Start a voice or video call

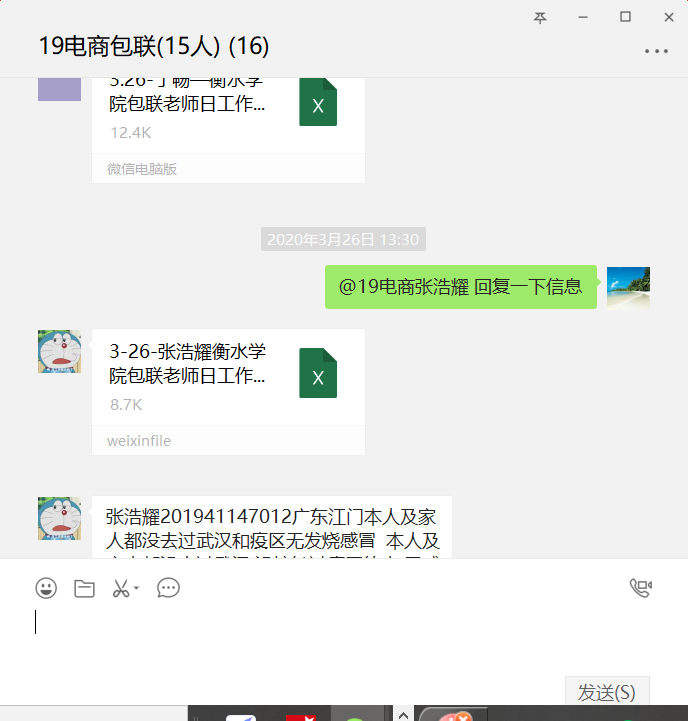tap(640, 588)
